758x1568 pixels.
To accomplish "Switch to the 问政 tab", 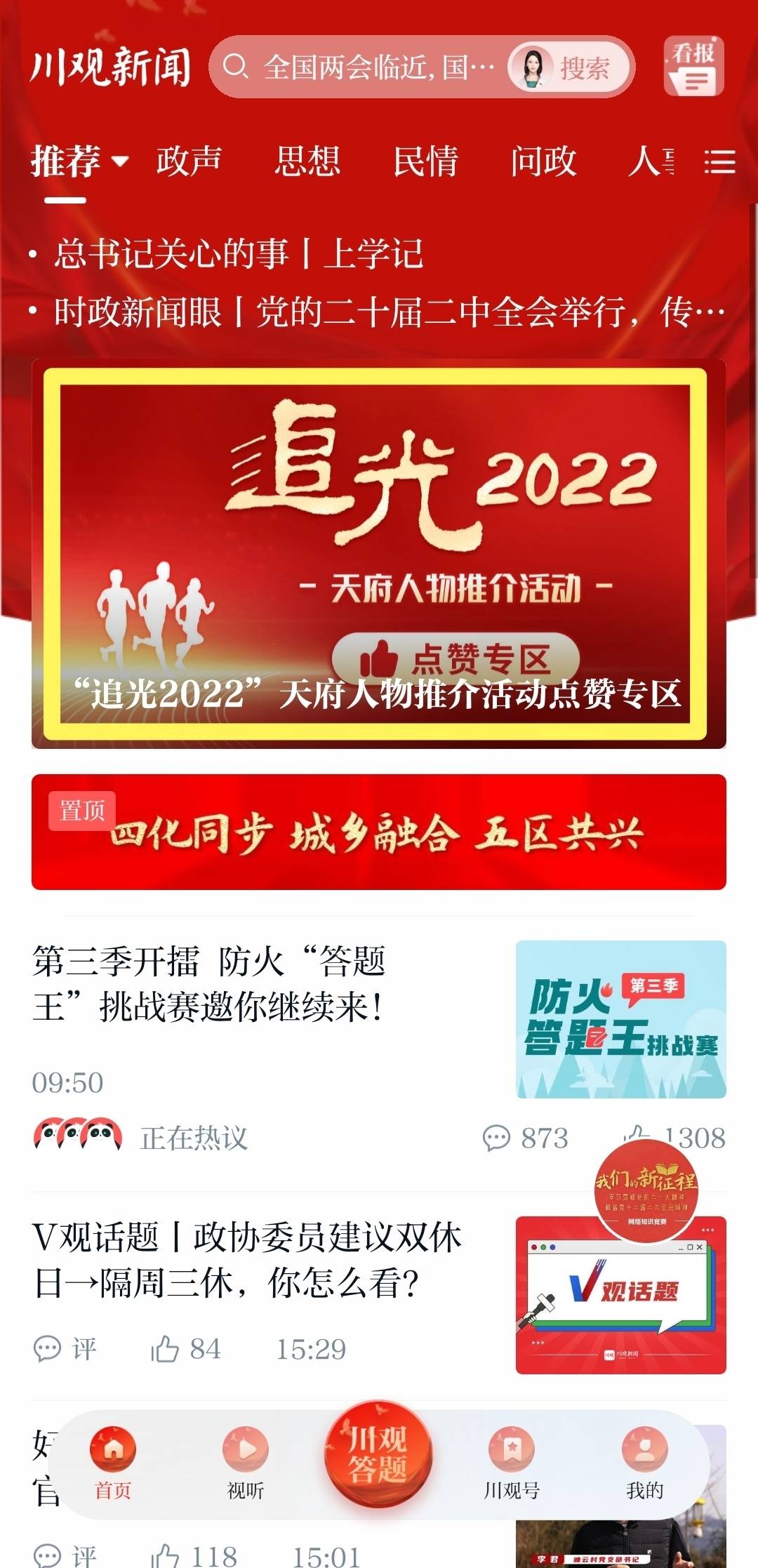I will click(543, 161).
